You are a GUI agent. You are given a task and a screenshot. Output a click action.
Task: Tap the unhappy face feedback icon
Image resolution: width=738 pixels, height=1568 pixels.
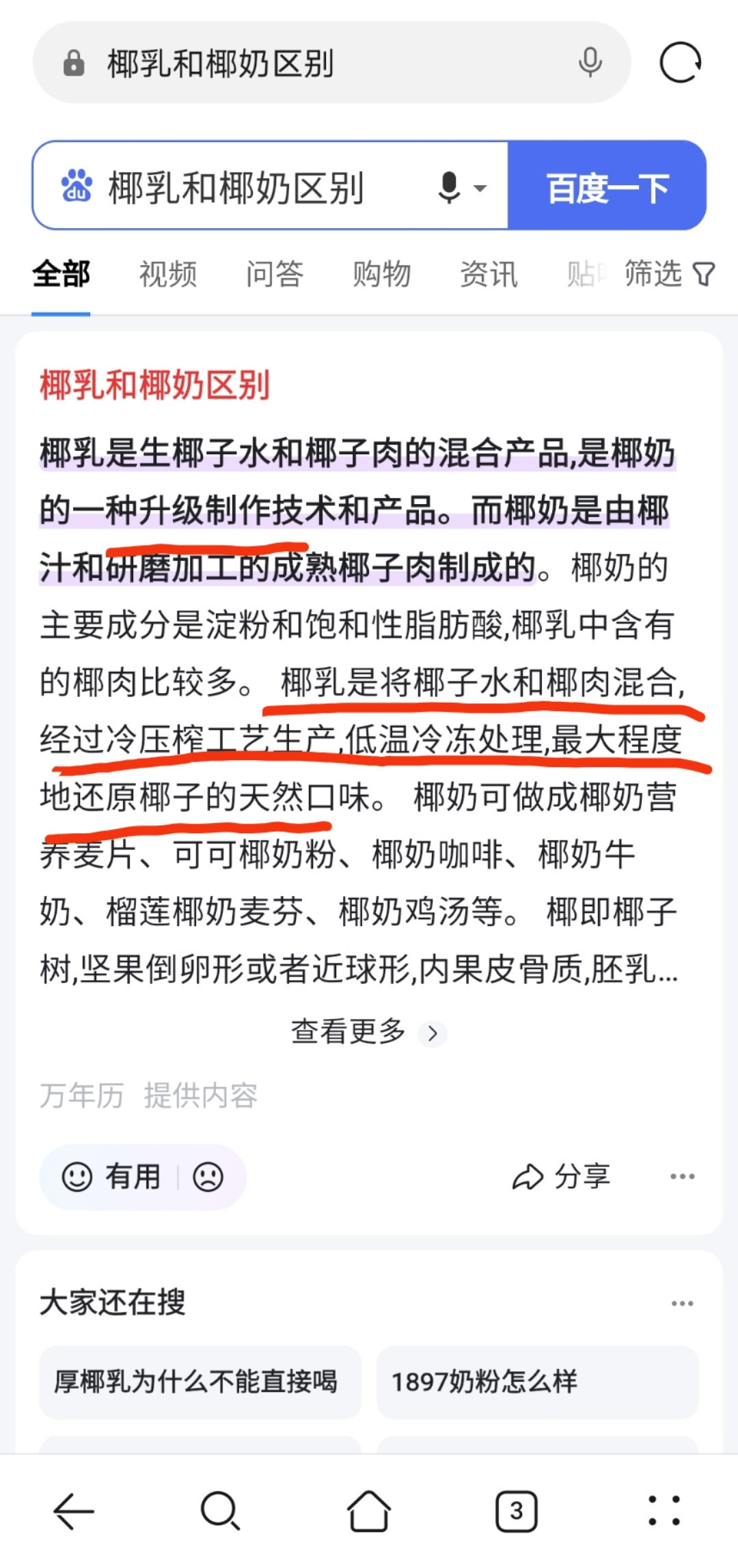pyautogui.click(x=208, y=1177)
